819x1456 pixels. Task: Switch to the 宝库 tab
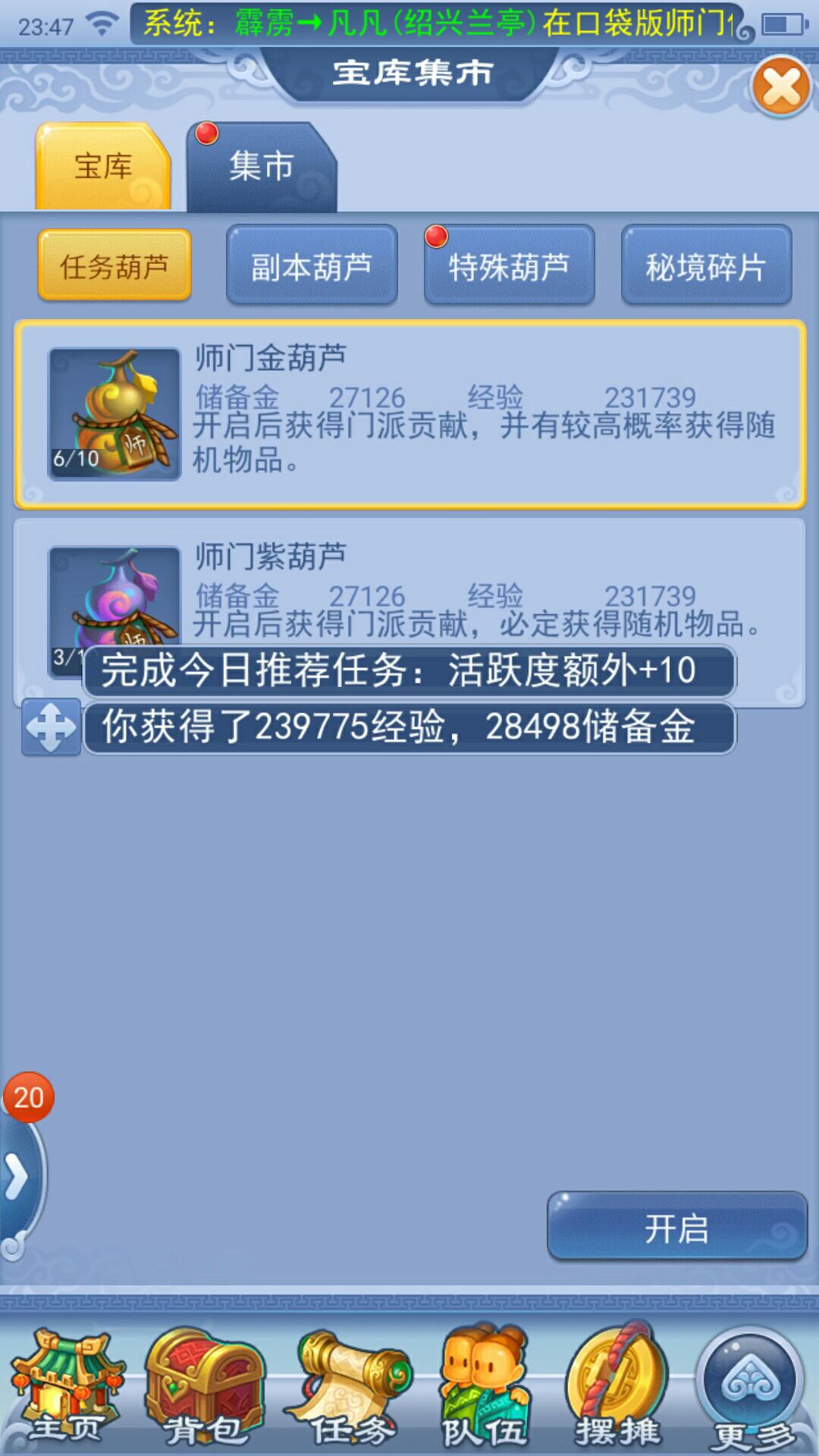[x=103, y=167]
